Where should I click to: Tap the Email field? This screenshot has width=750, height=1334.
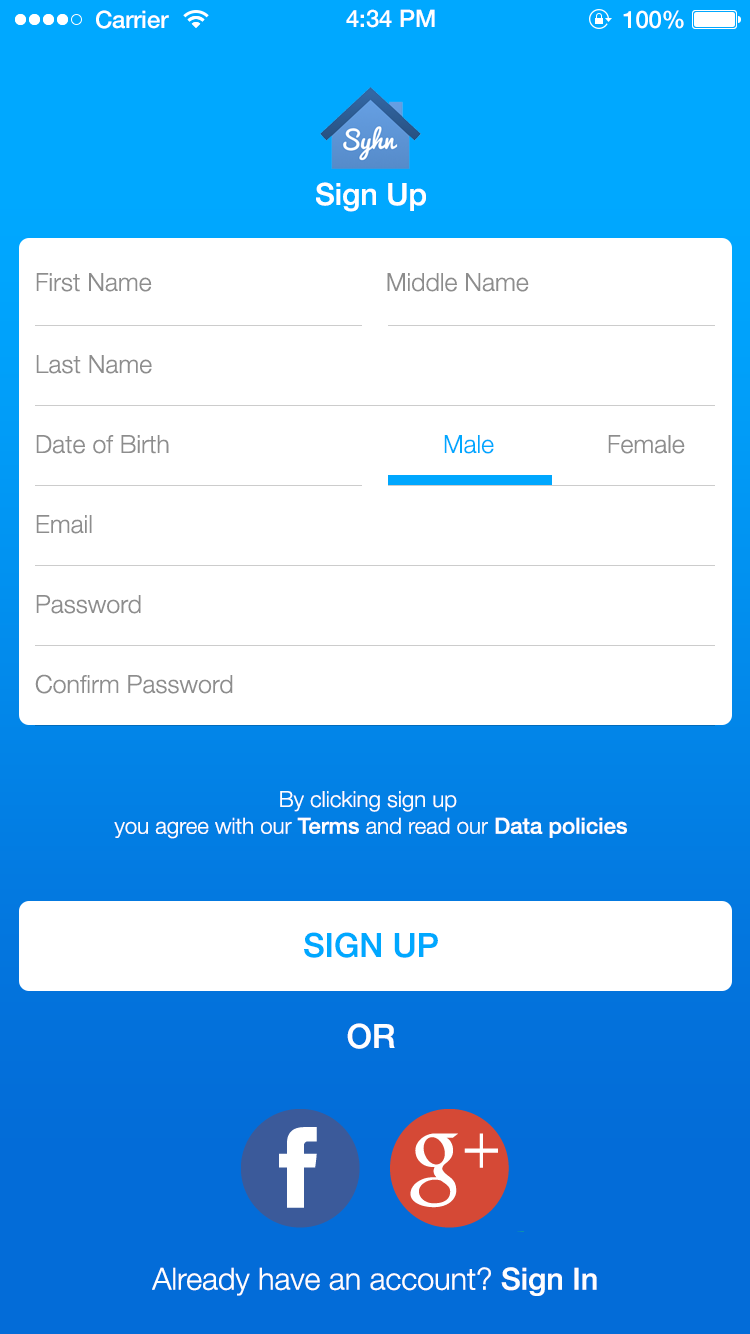pos(374,525)
